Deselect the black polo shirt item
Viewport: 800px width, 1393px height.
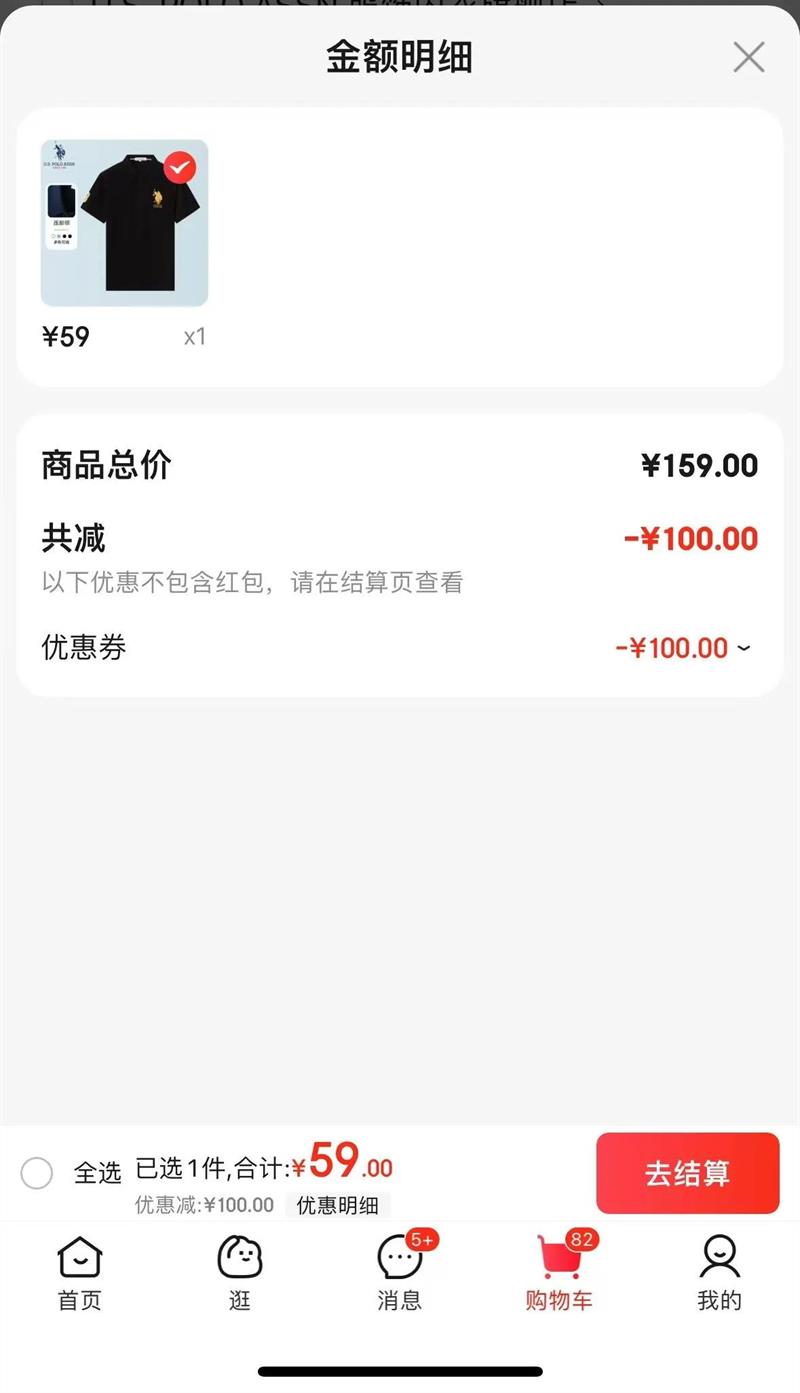coord(180,168)
